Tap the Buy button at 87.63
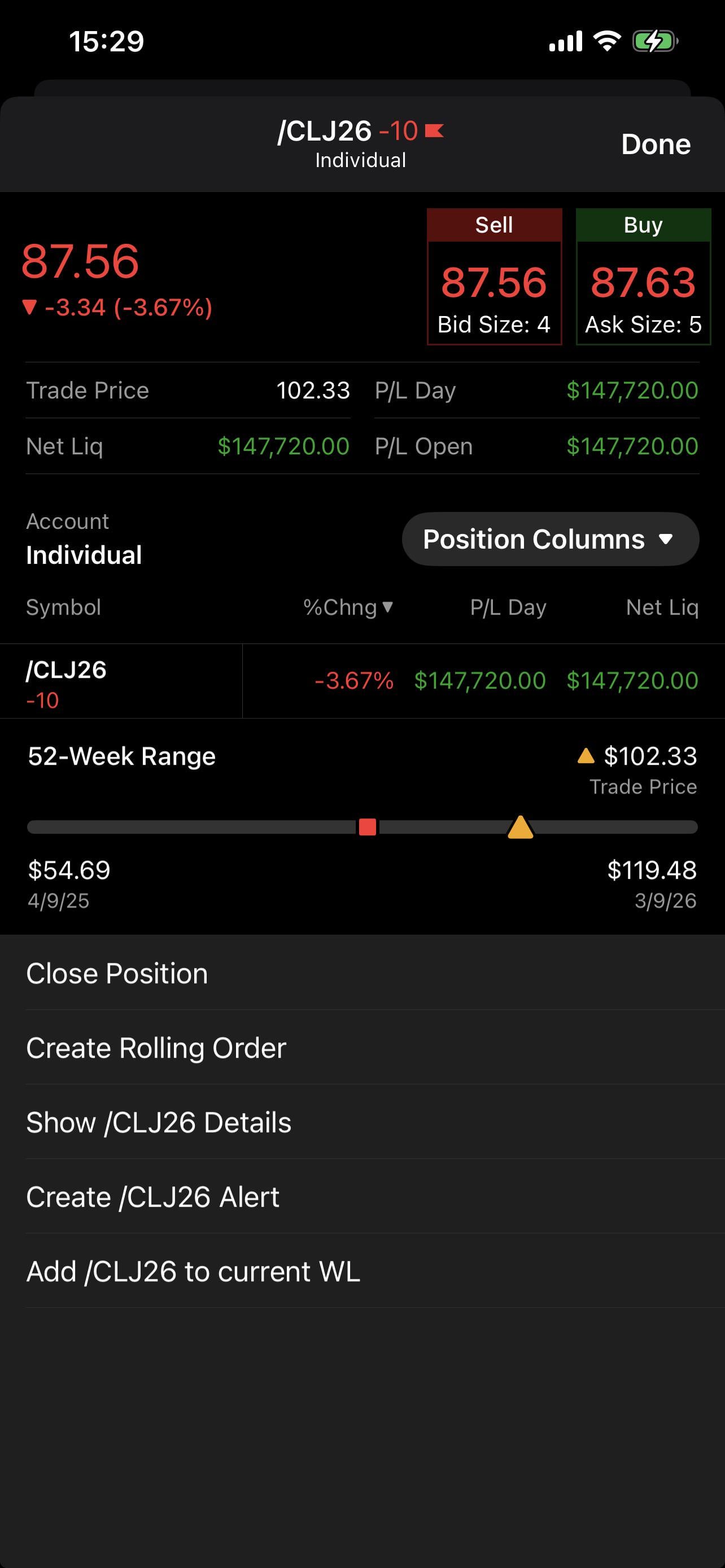Screen dimensions: 725x1568 643,278
